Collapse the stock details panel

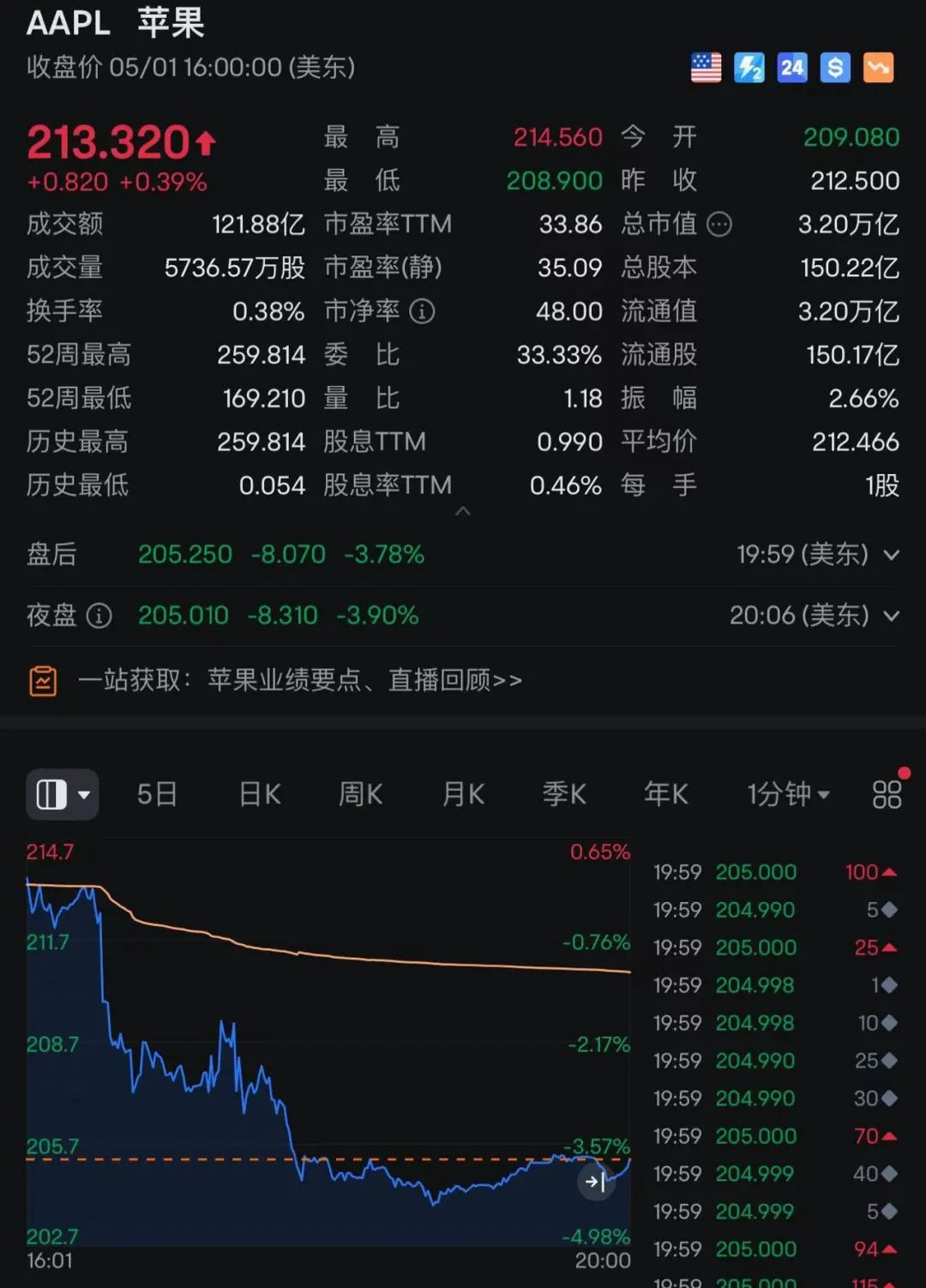(x=463, y=512)
